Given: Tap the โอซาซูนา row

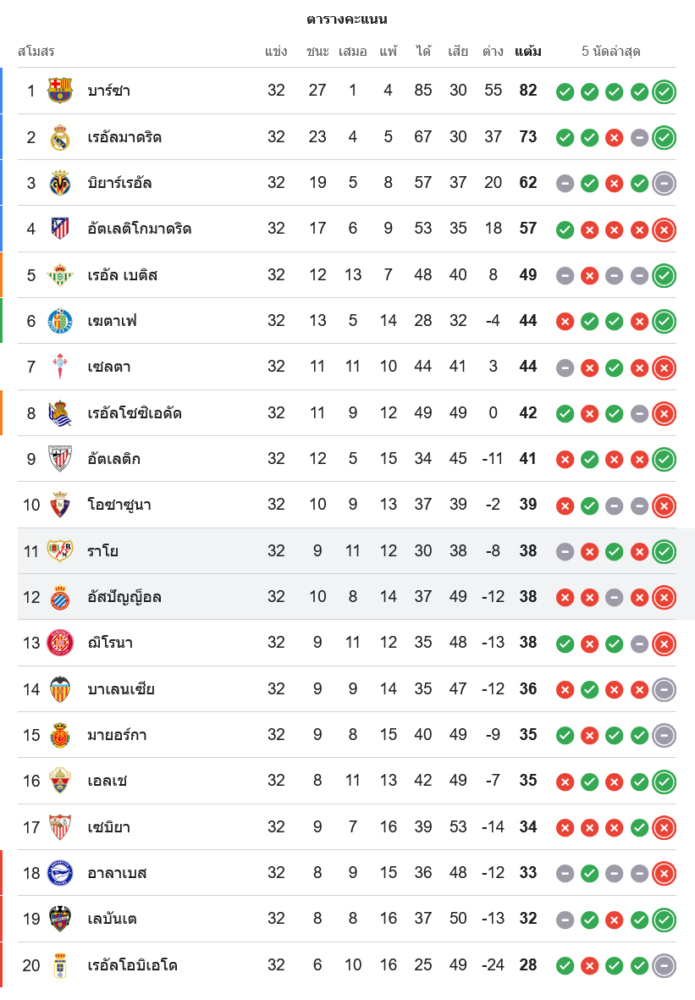Looking at the screenshot, I should click(x=119, y=505).
